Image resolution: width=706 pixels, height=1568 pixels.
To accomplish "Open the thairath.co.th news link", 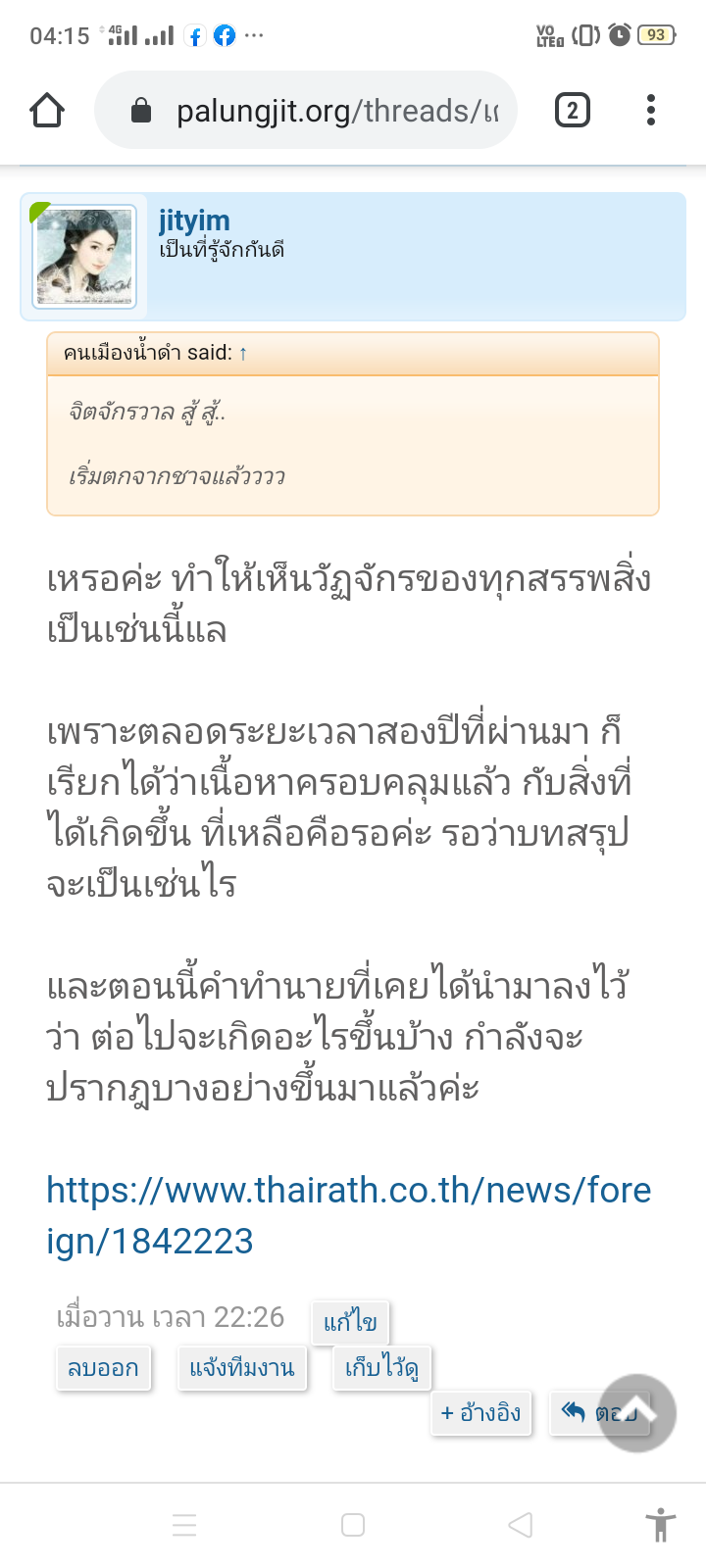I will 349,1215.
